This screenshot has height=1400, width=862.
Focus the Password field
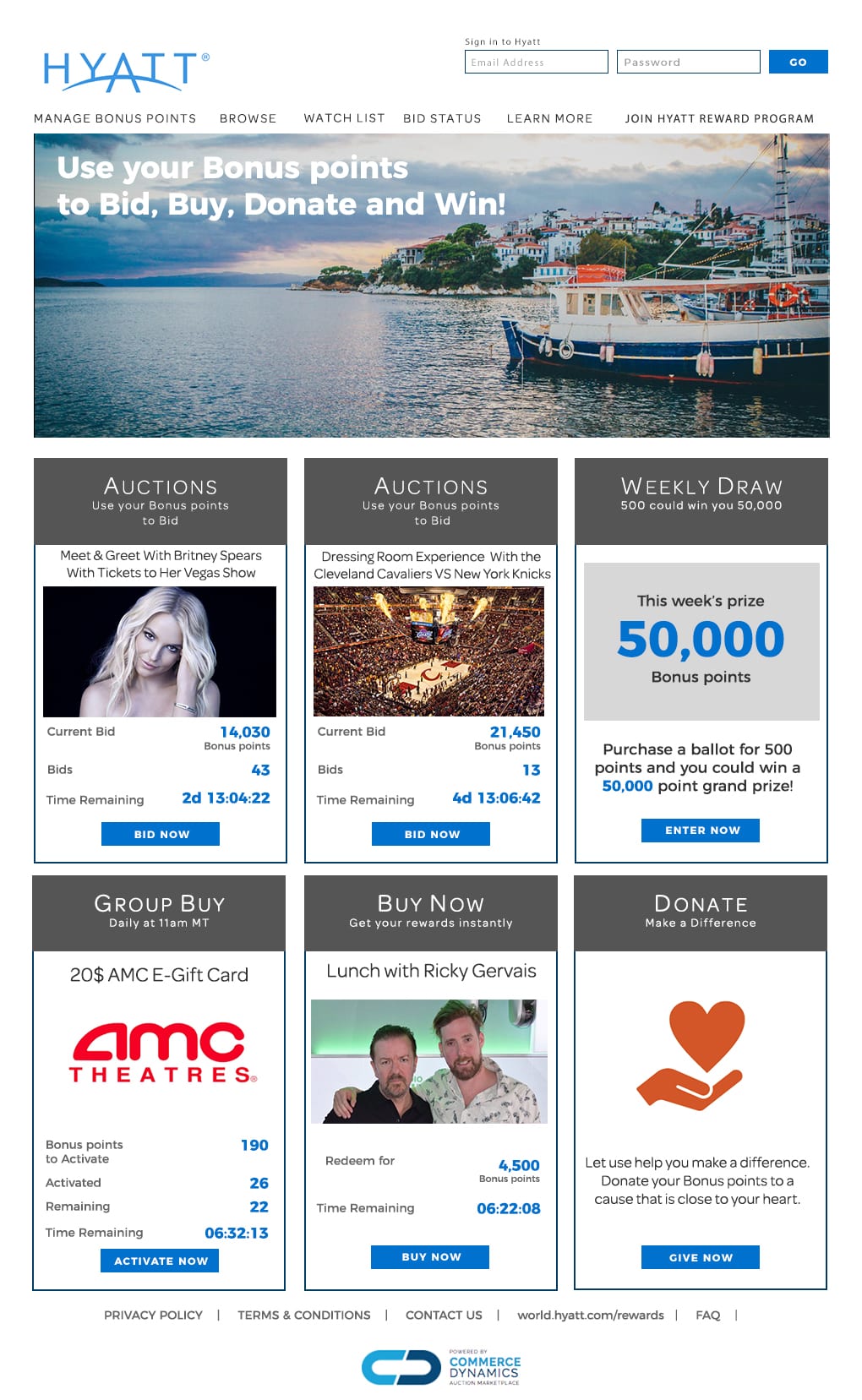[688, 62]
